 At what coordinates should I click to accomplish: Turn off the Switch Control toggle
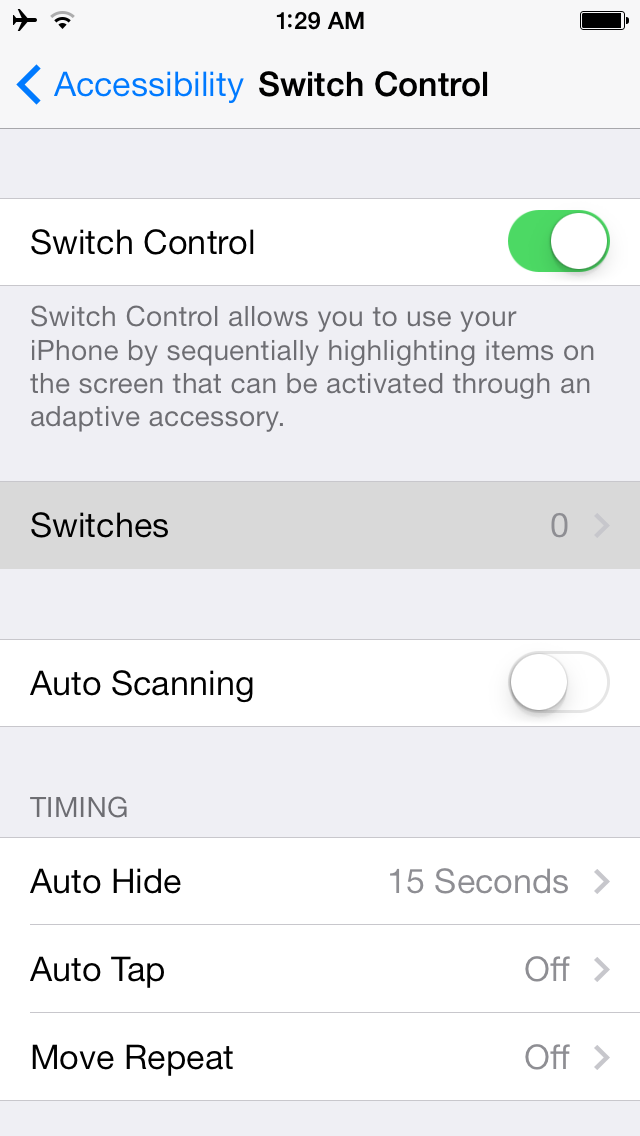coord(558,242)
